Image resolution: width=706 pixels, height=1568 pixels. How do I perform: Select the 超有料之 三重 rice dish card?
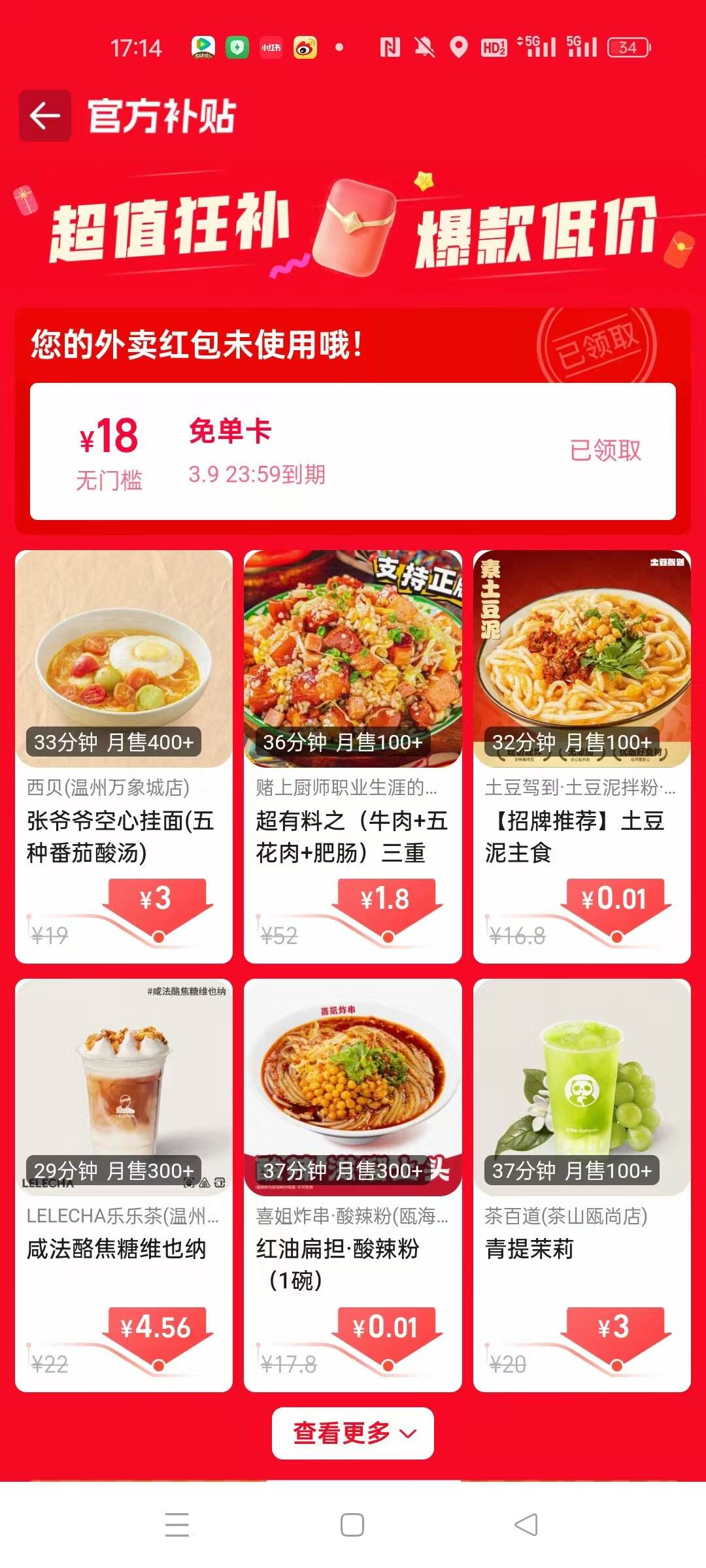tap(352, 756)
